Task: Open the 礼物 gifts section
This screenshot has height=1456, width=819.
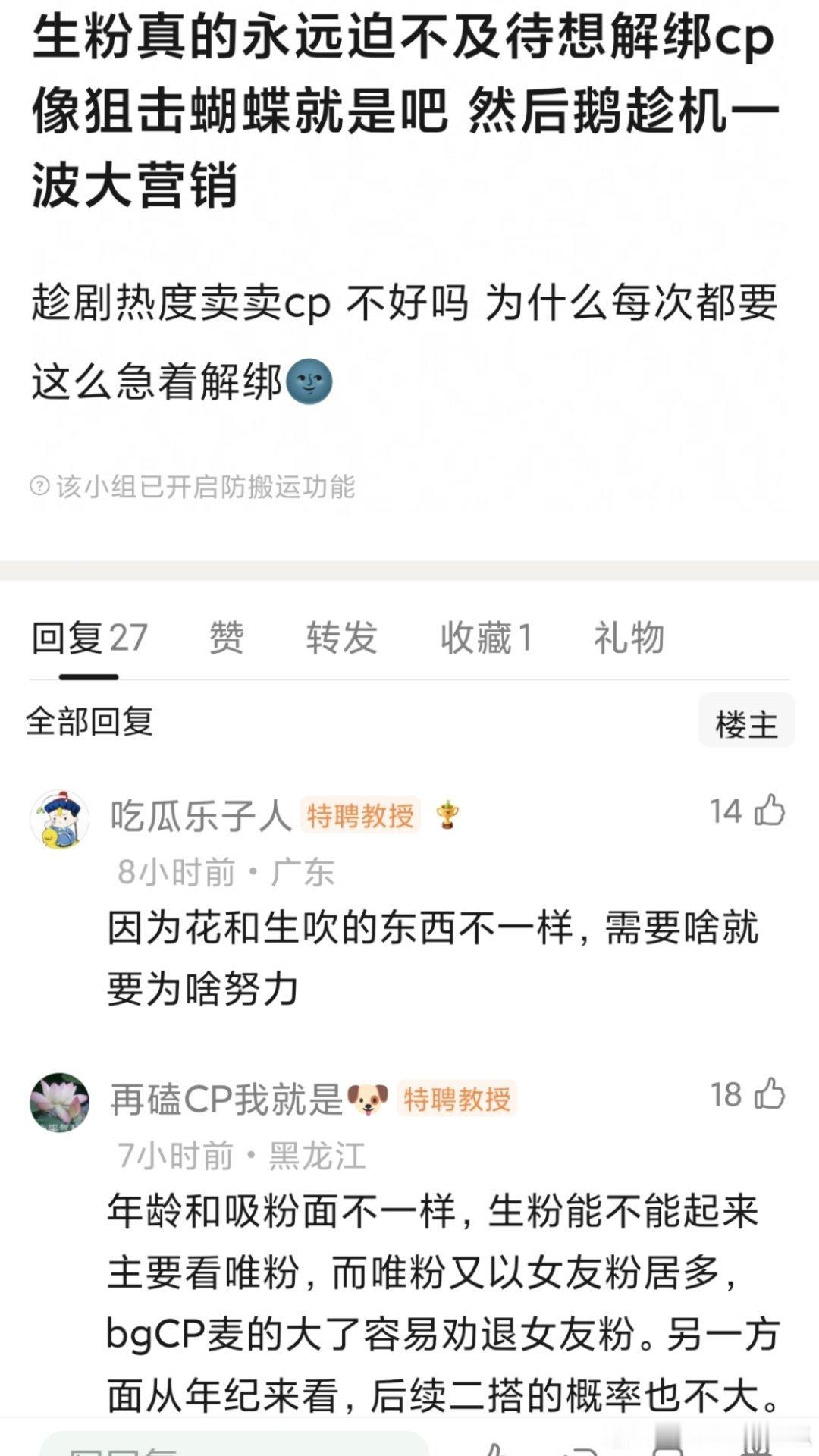Action: (627, 639)
